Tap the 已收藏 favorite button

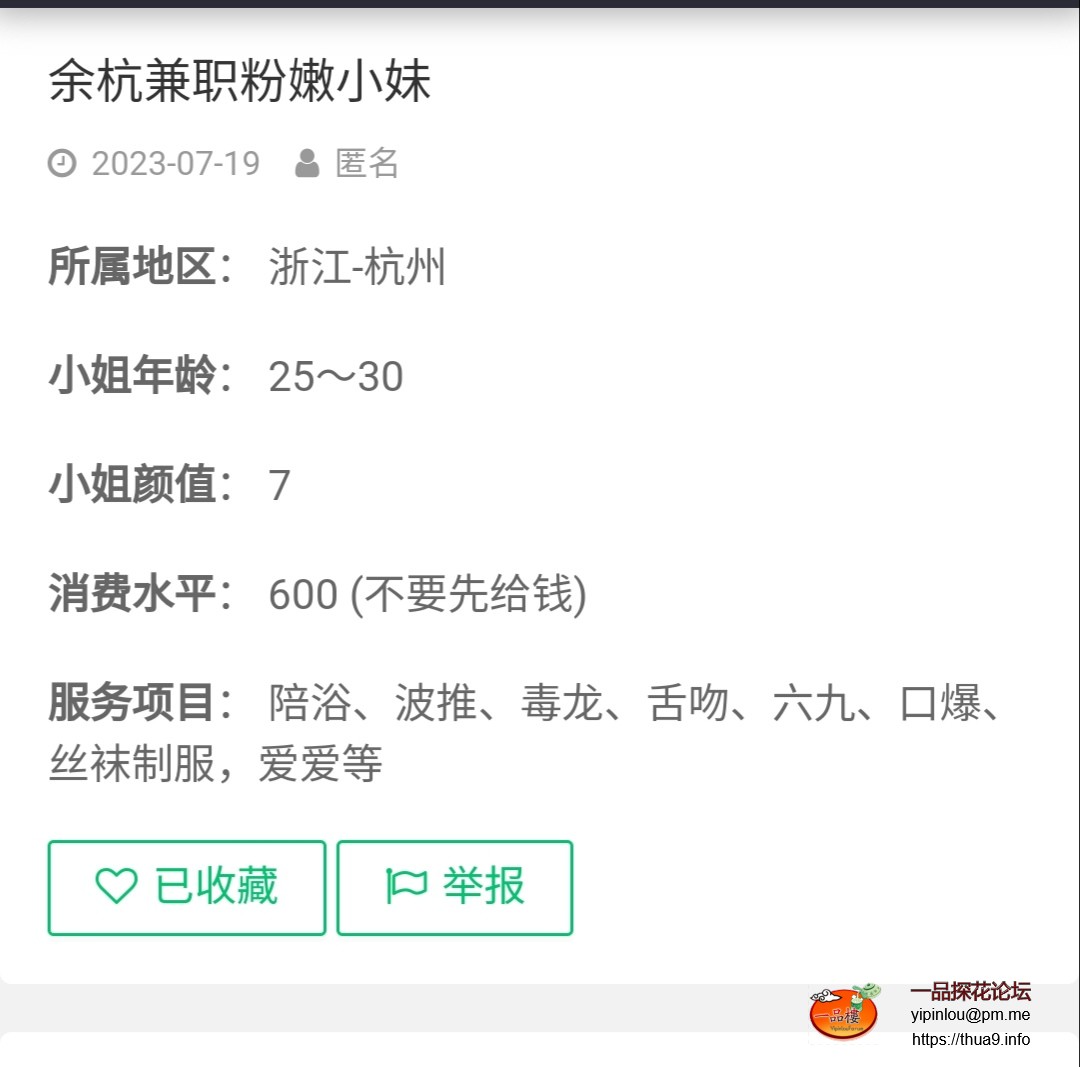pyautogui.click(x=187, y=887)
